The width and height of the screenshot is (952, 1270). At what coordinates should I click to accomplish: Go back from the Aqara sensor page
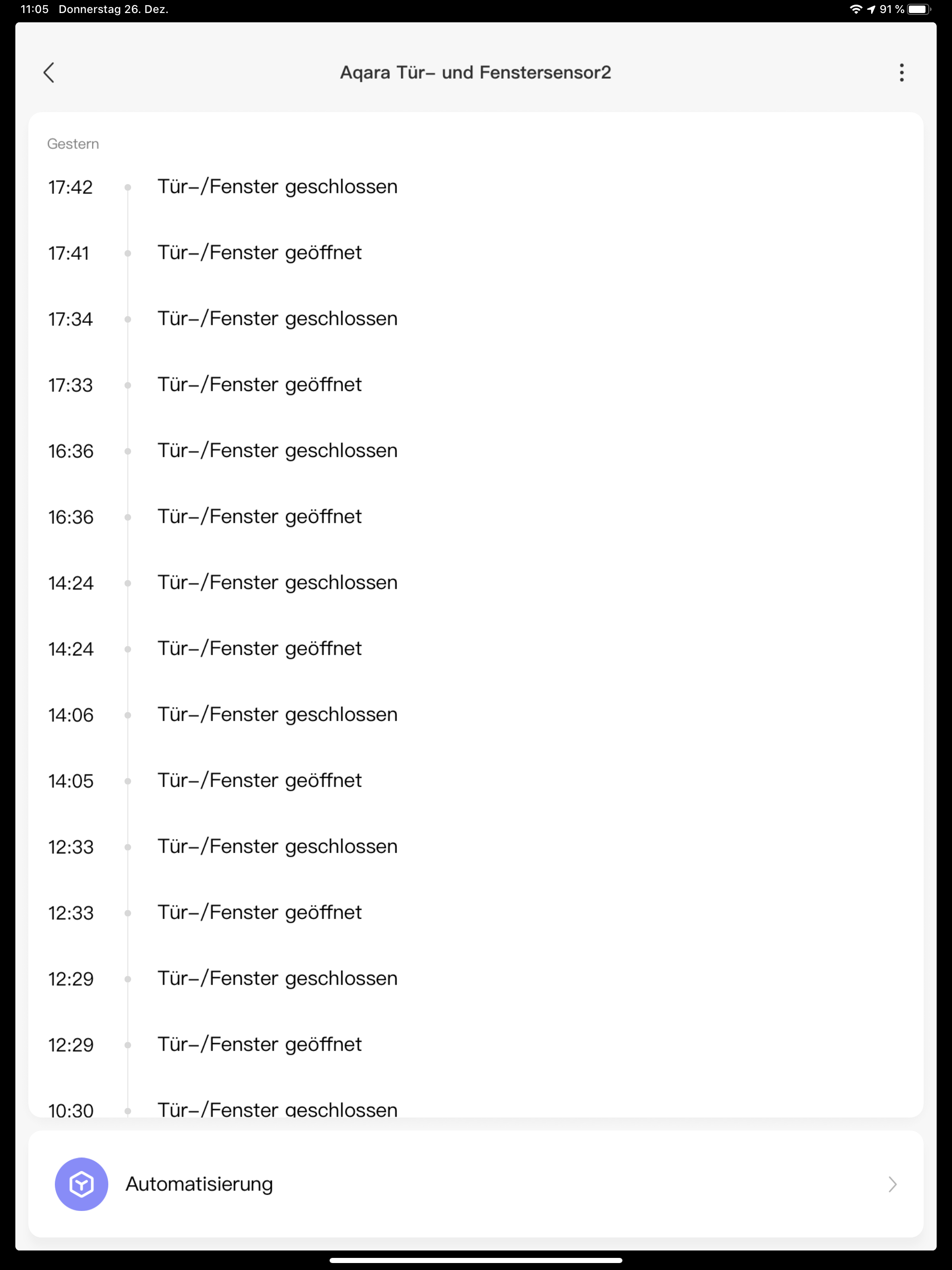click(49, 73)
